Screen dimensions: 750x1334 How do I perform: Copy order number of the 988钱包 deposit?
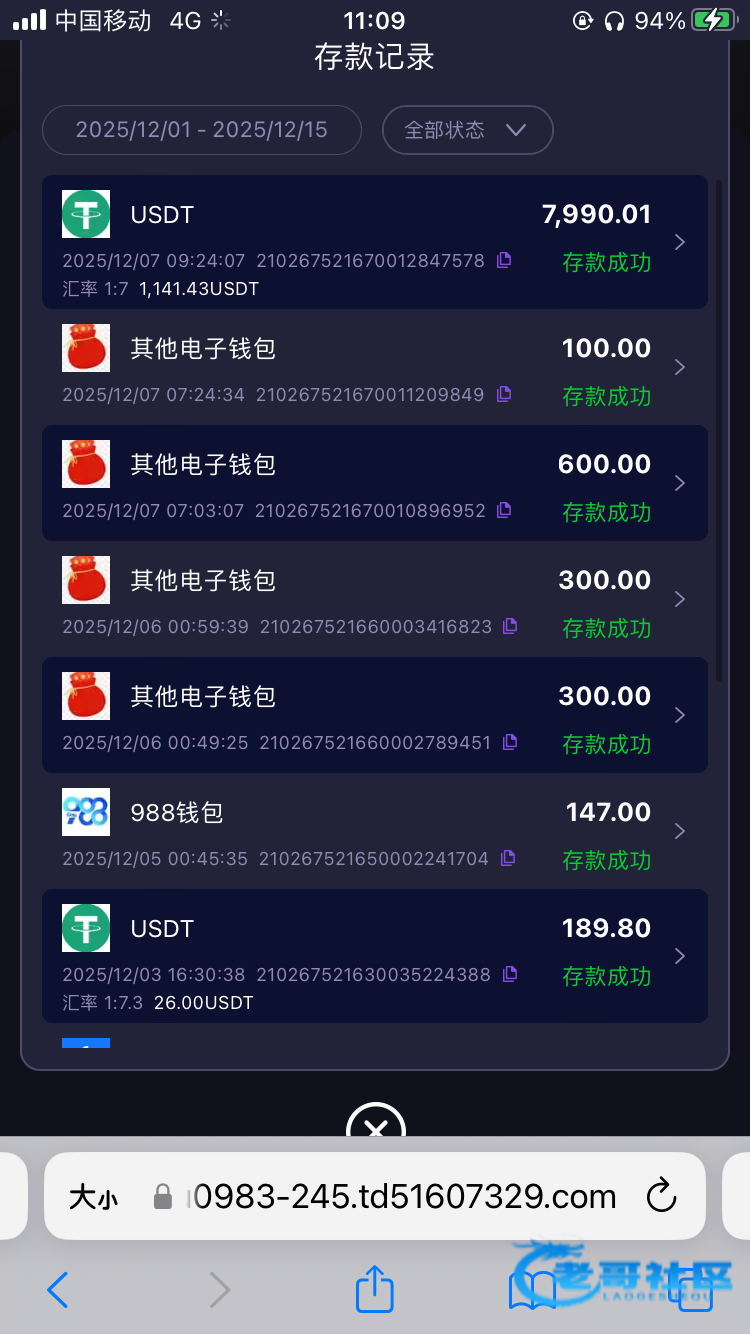[x=508, y=858]
